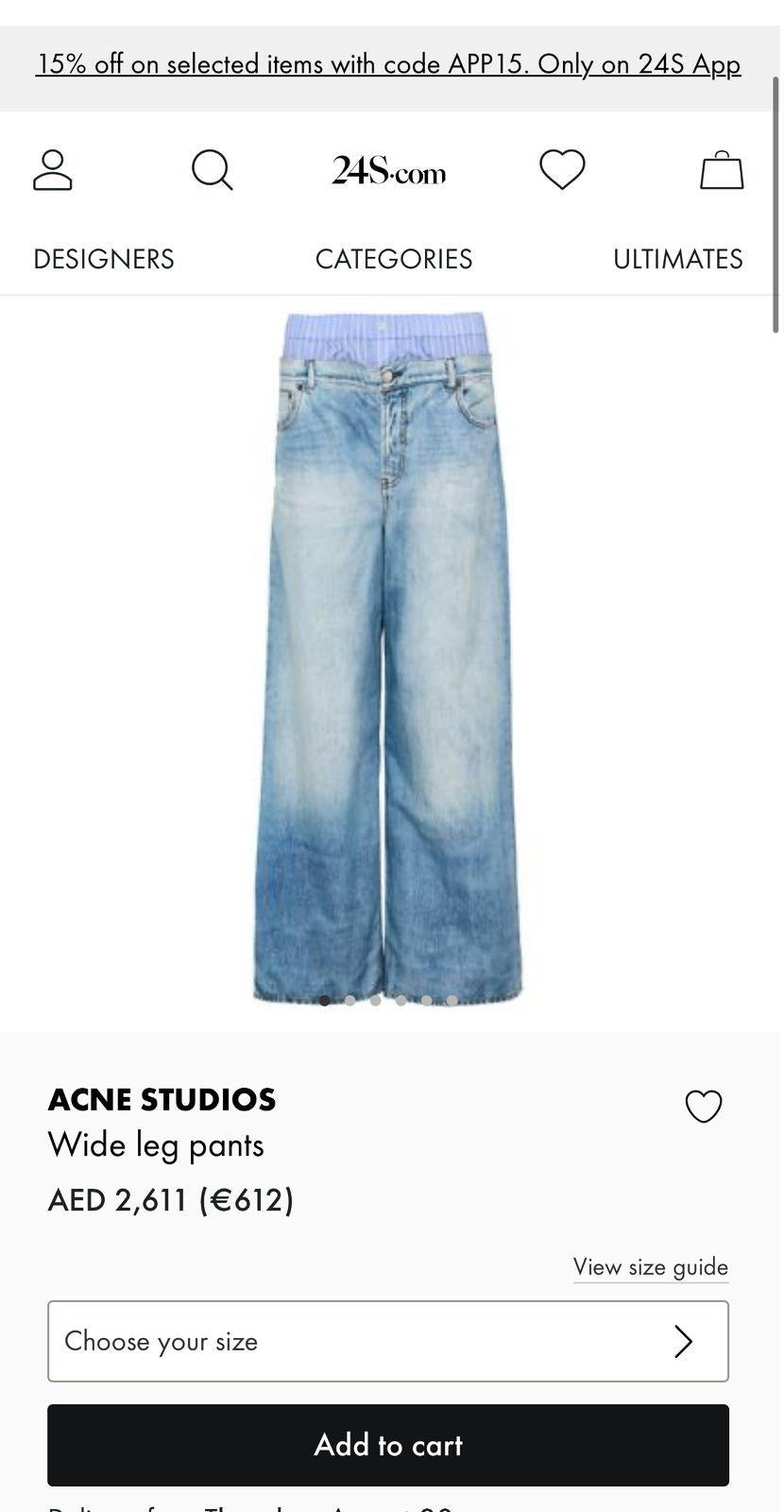784x1512 pixels.
Task: Expand the Choose your size dropdown
Action: [x=388, y=1341]
